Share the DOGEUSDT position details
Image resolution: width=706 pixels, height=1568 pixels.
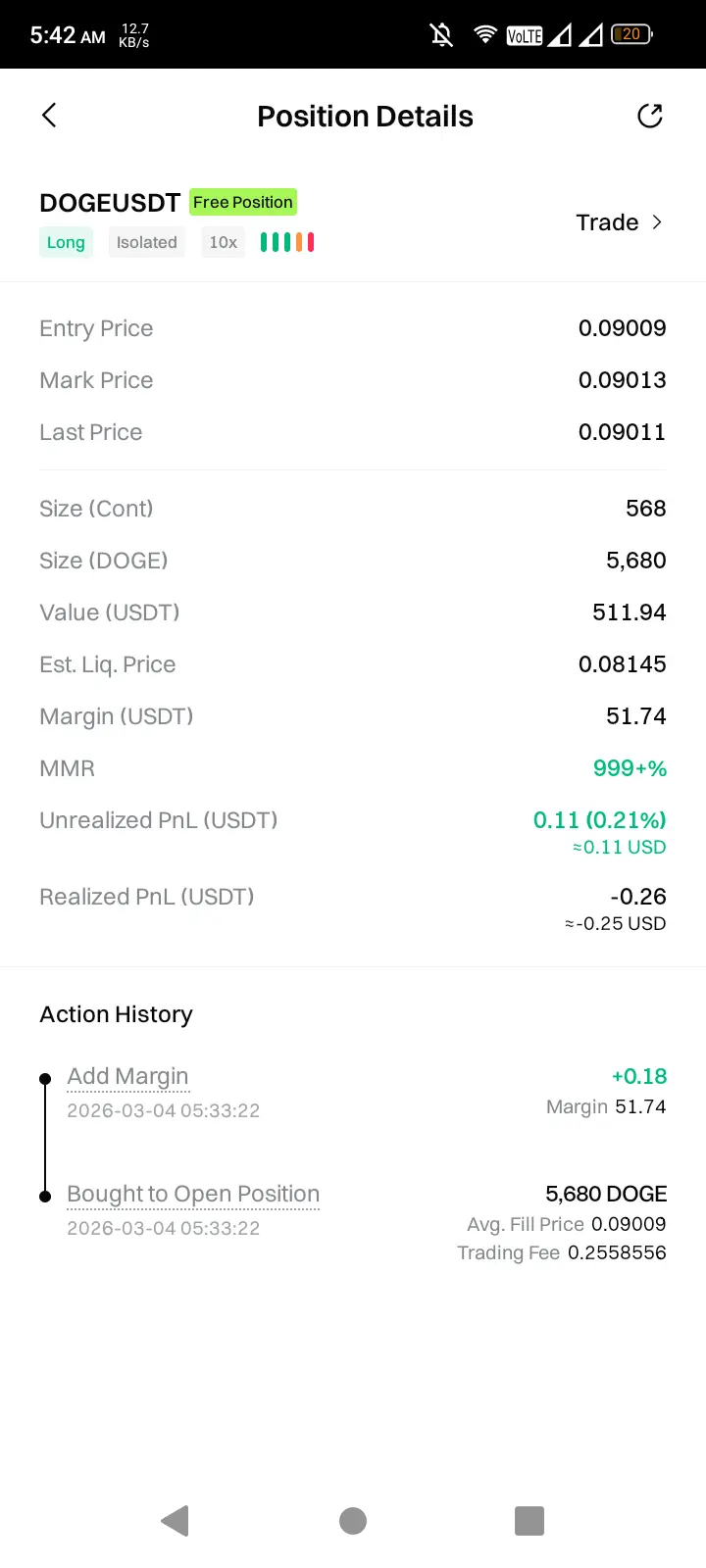(x=650, y=116)
